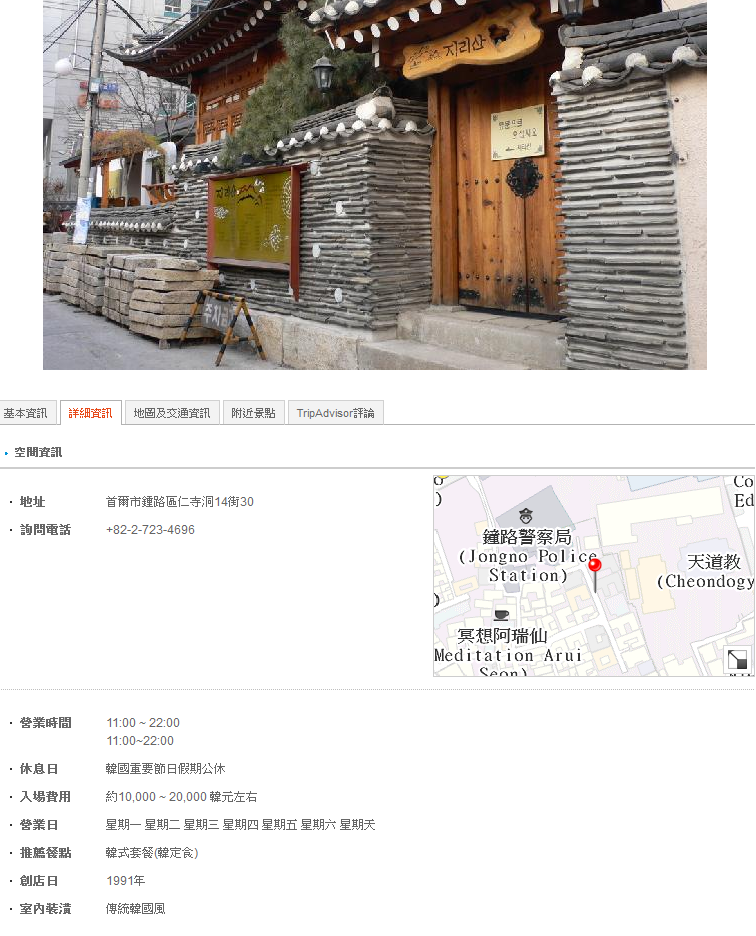Switch to the 基本資訊 tab
The width and height of the screenshot is (756, 936).
pyautogui.click(x=25, y=413)
